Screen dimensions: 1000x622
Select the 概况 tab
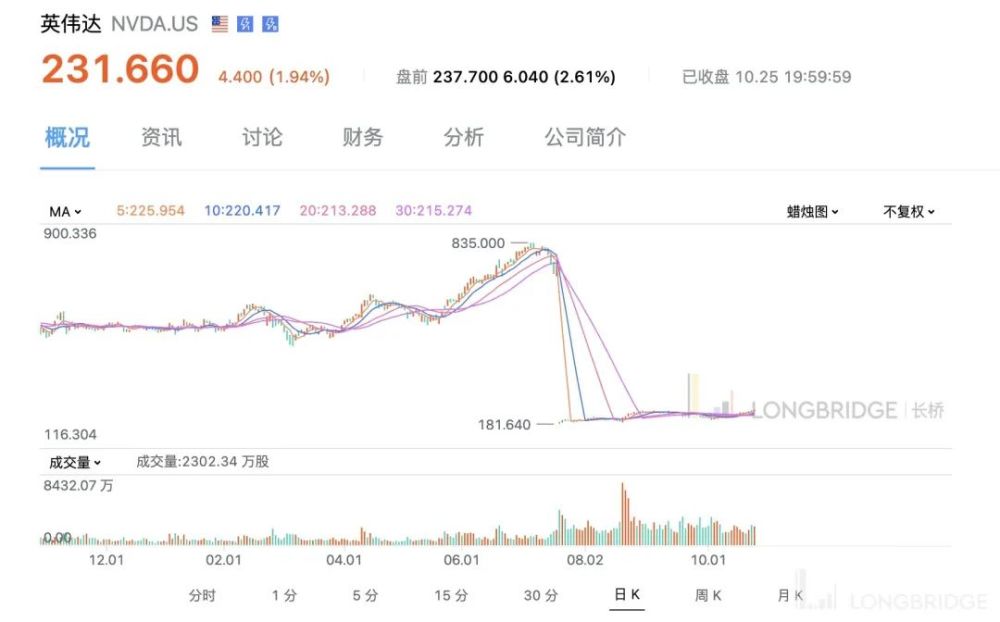coord(68,137)
